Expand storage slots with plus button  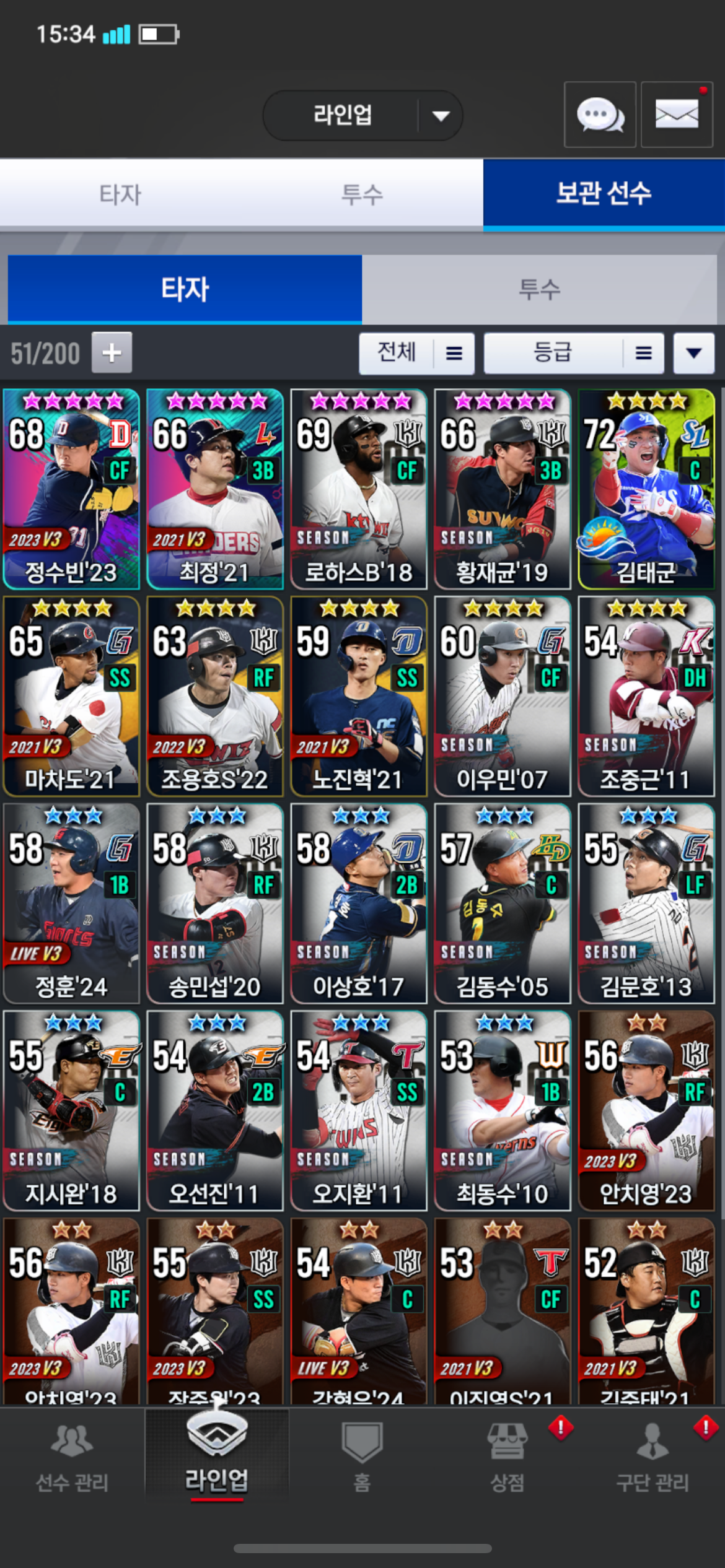112,353
